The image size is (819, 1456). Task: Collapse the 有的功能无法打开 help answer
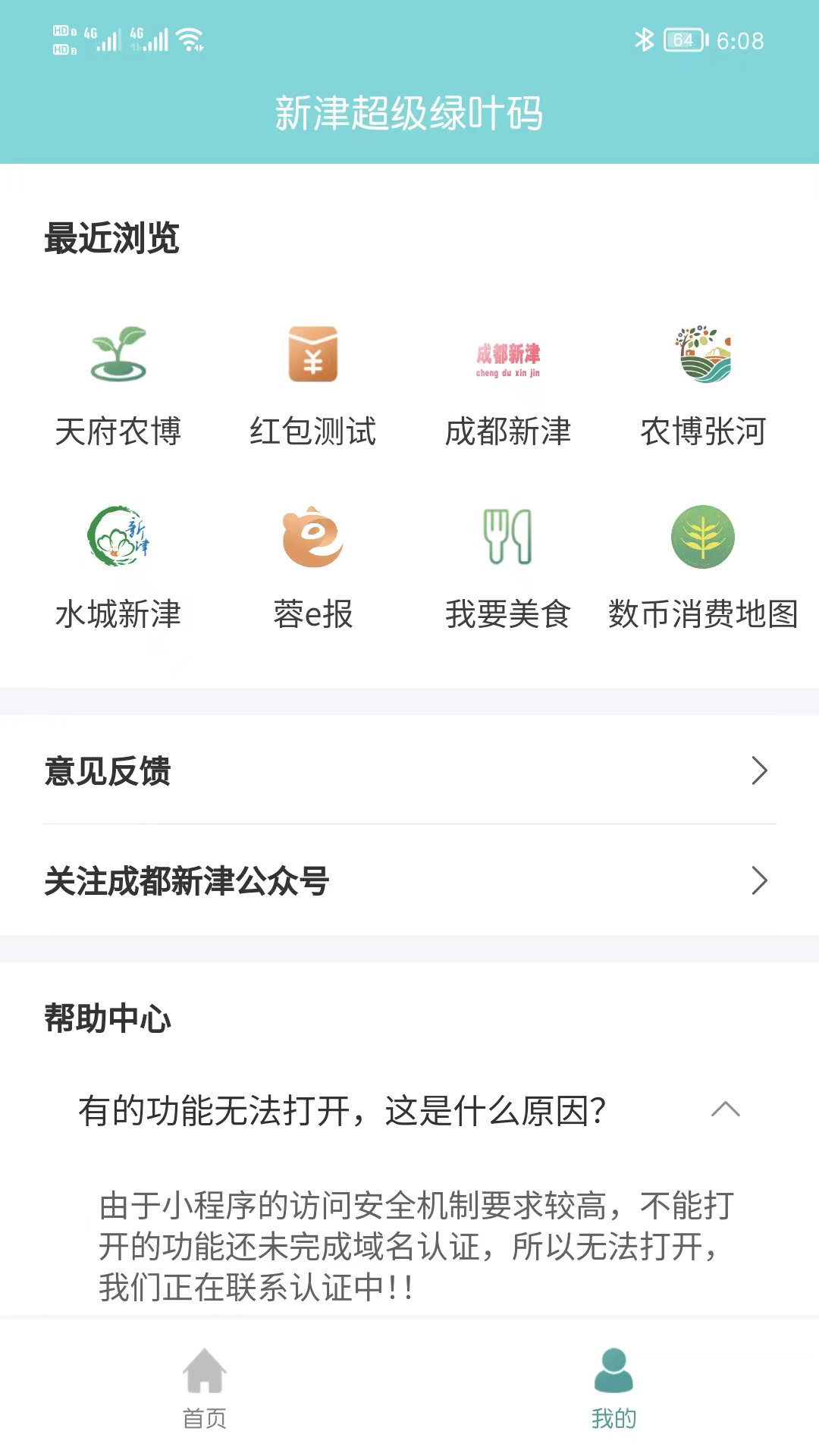(x=725, y=1110)
